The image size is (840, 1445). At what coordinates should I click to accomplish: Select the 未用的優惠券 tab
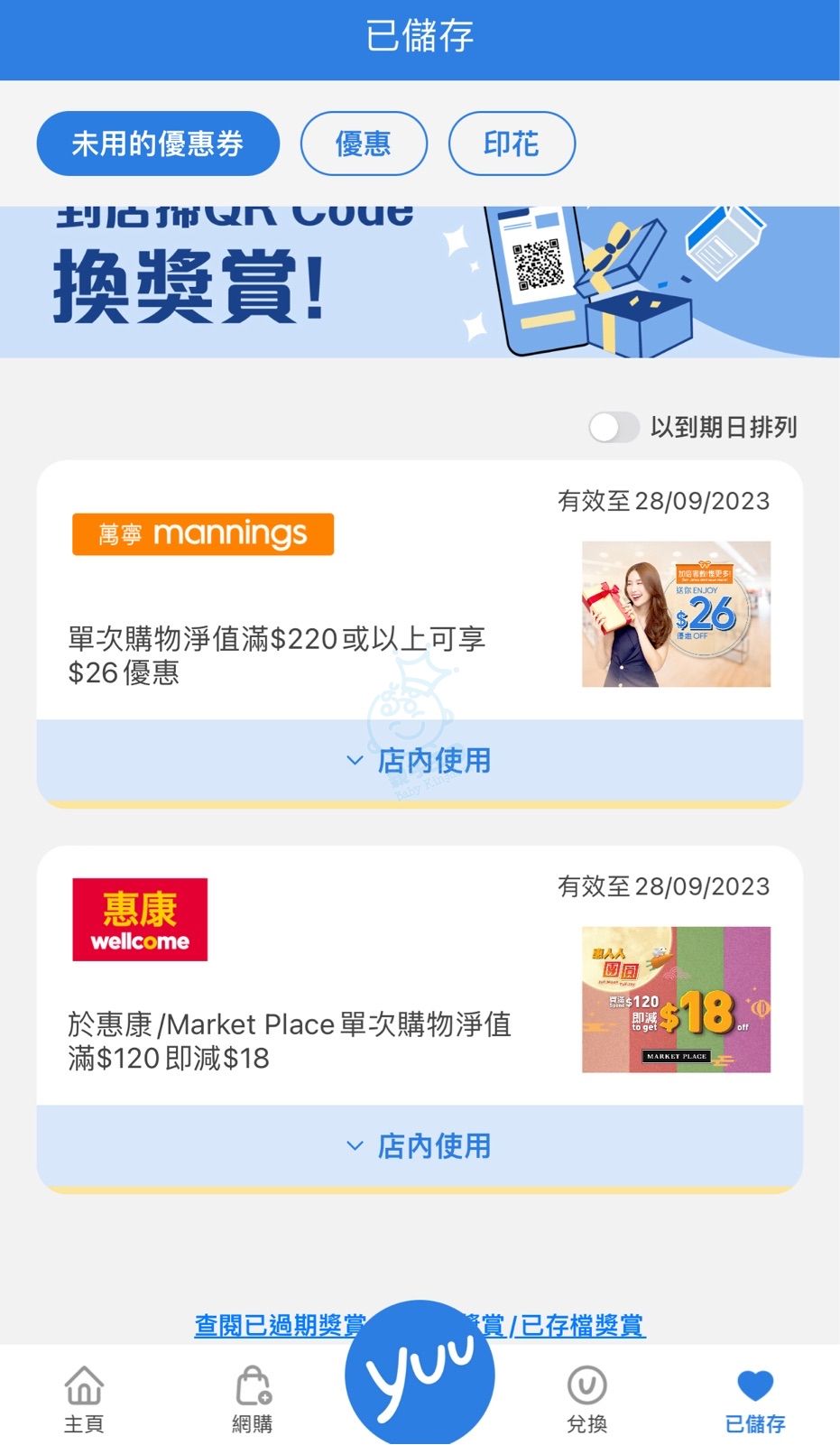coord(158,144)
